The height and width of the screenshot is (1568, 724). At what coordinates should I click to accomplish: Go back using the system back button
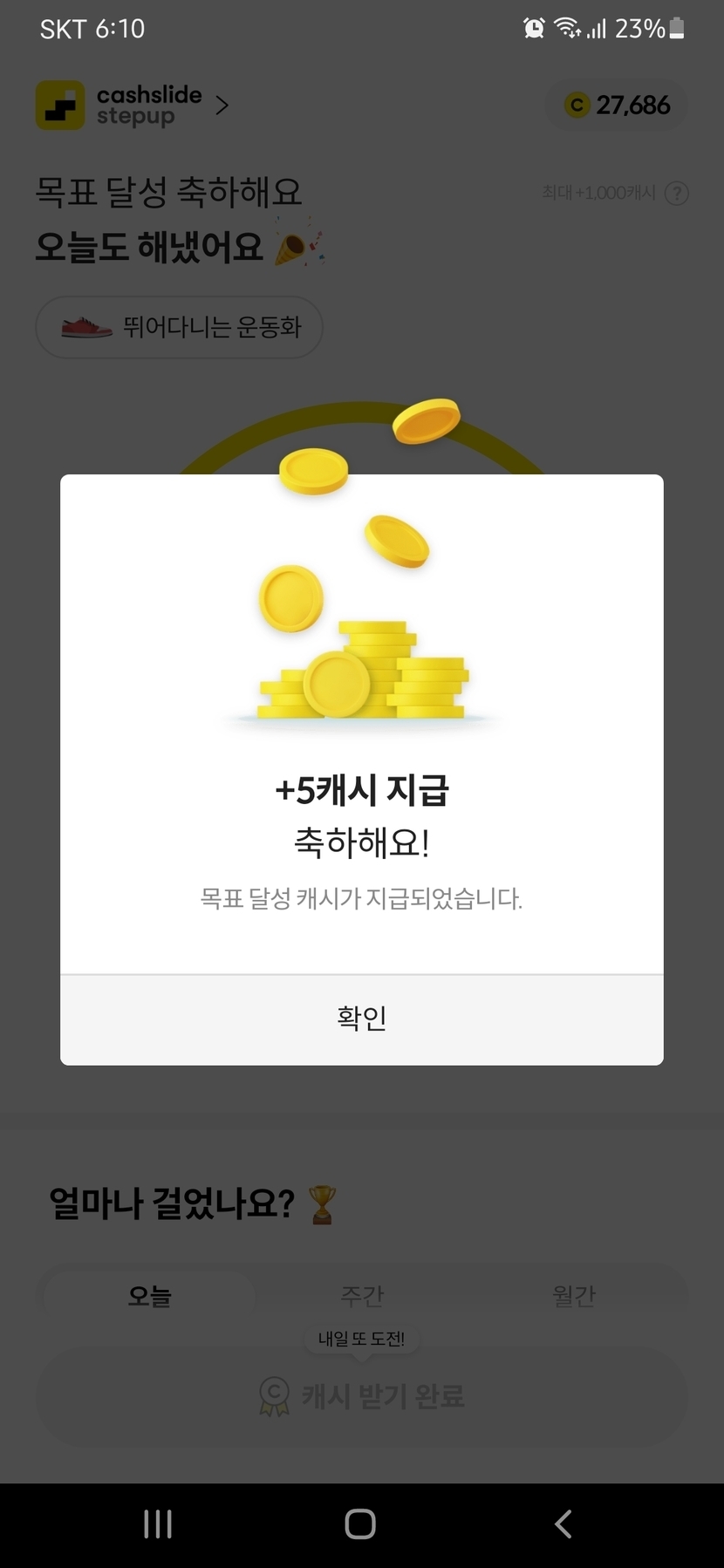point(563,1524)
